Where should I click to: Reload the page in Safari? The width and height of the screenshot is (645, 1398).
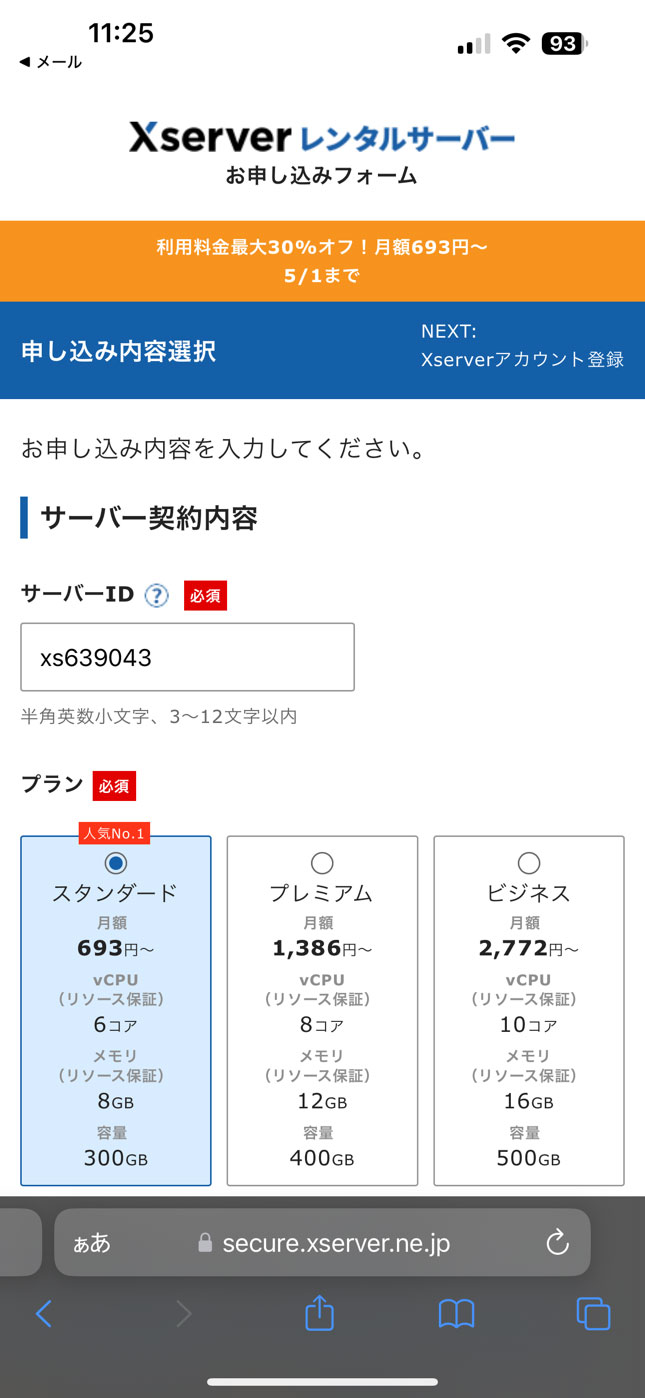tap(557, 1243)
